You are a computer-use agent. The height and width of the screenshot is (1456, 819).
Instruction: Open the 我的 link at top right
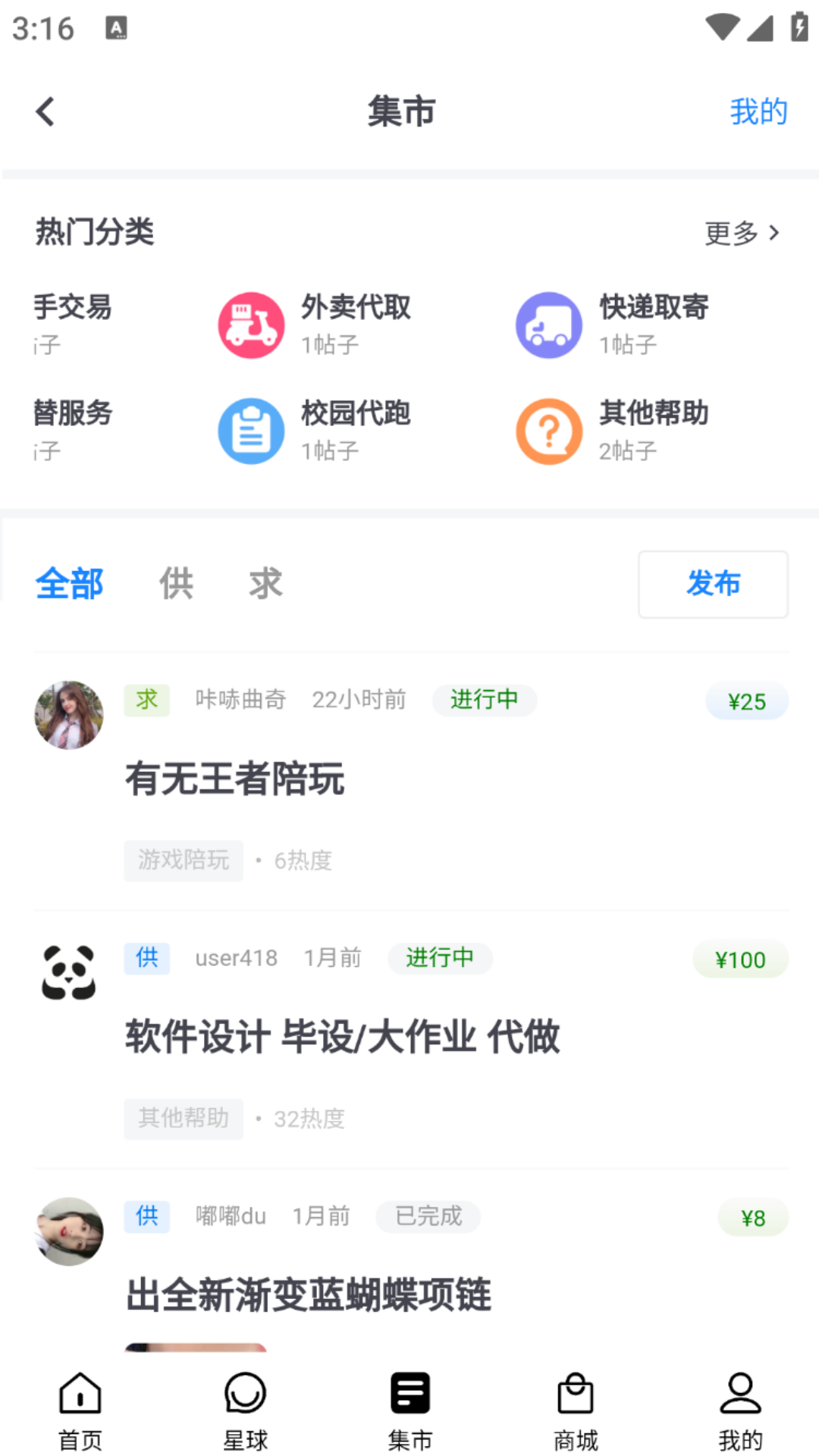(758, 110)
